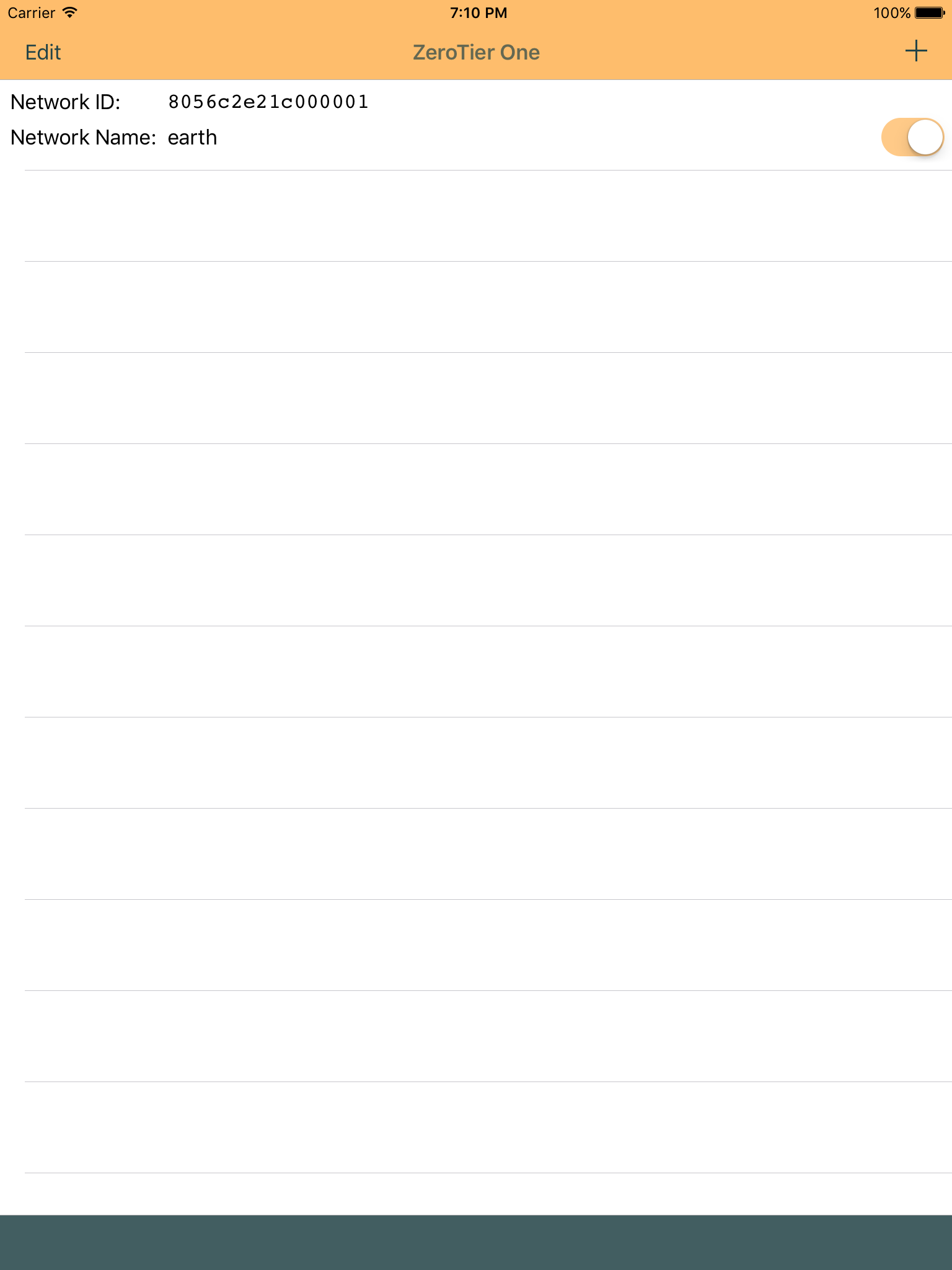Select the ZeroTier One title
The image size is (952, 1270).
[x=476, y=52]
